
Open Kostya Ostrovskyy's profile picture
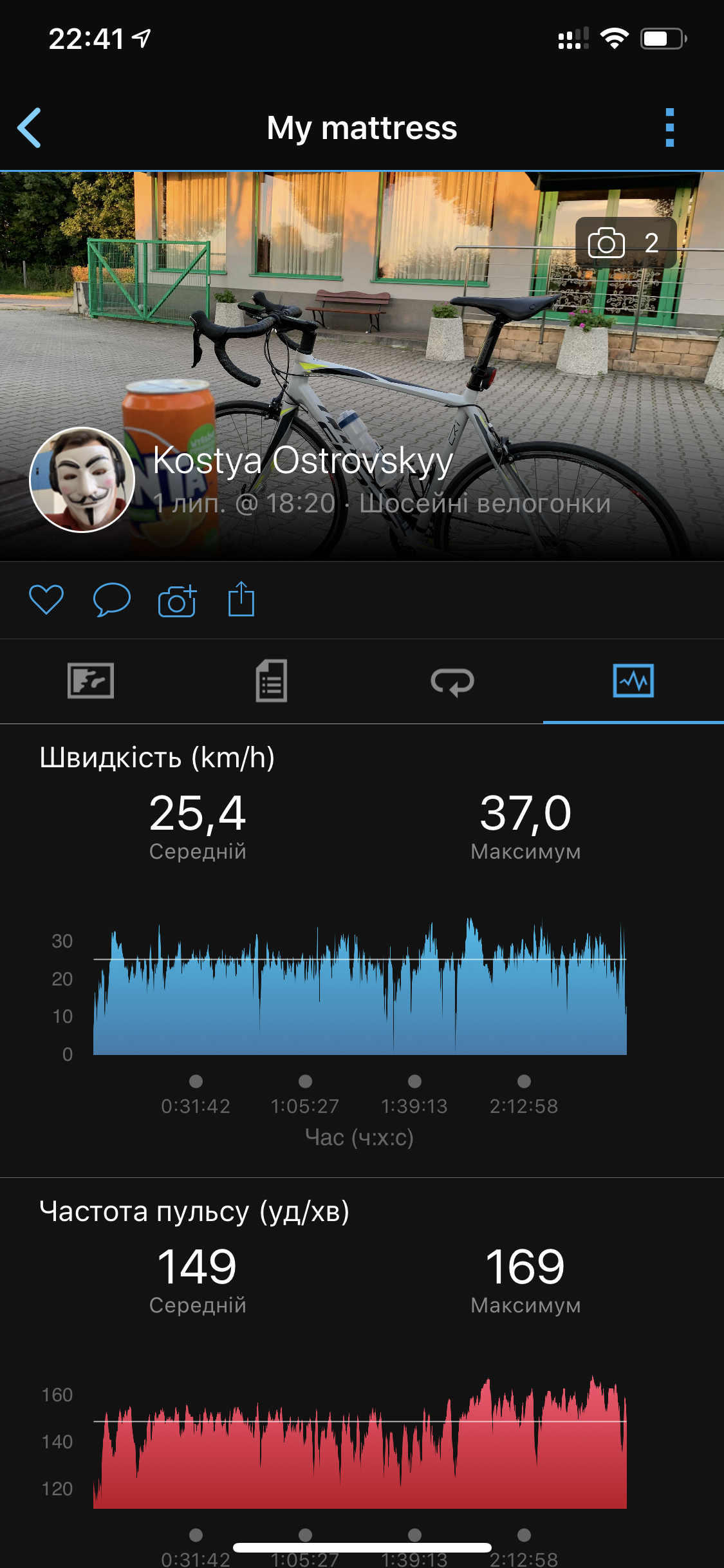coord(82,480)
